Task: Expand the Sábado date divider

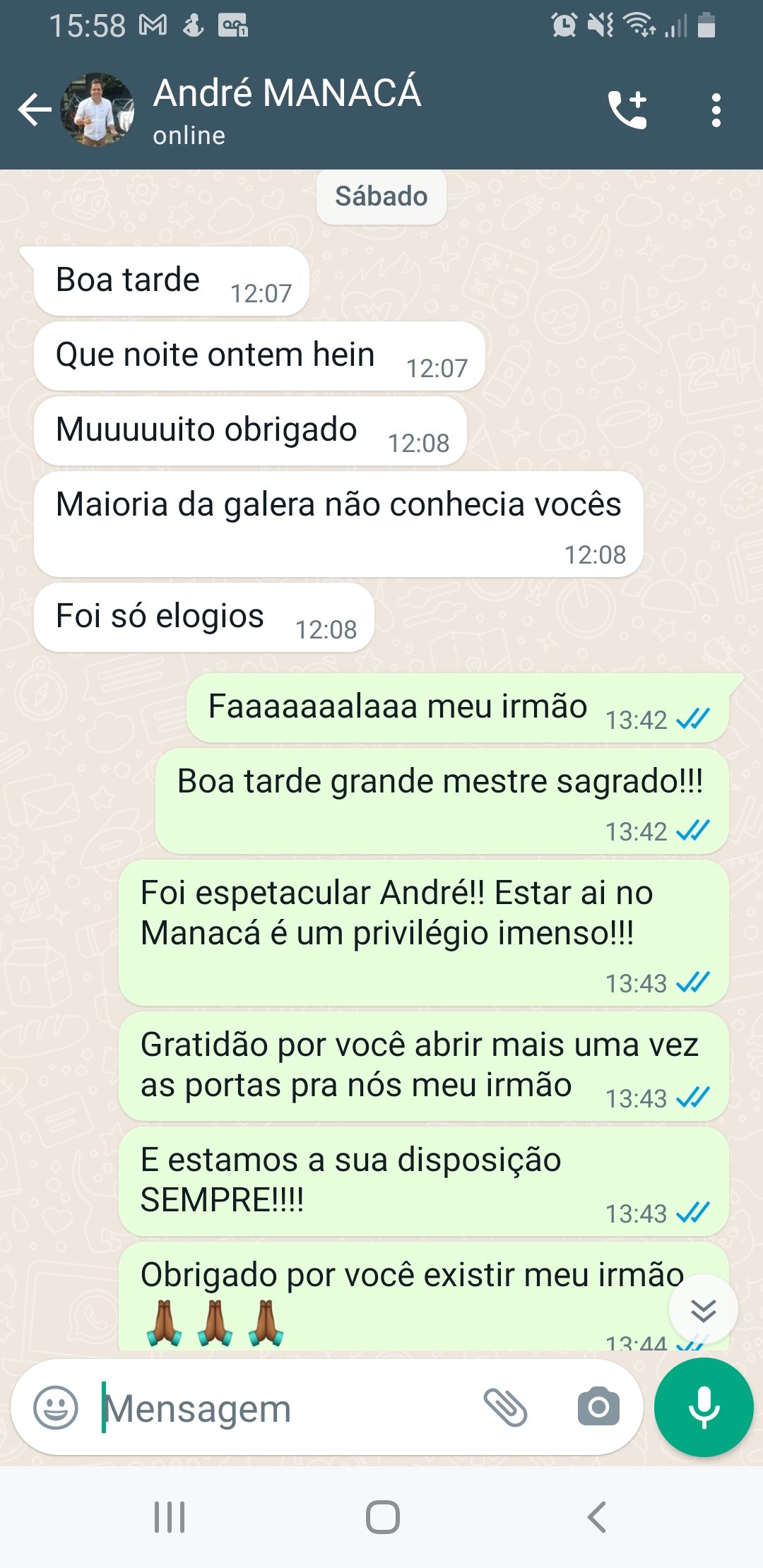Action: 381,196
